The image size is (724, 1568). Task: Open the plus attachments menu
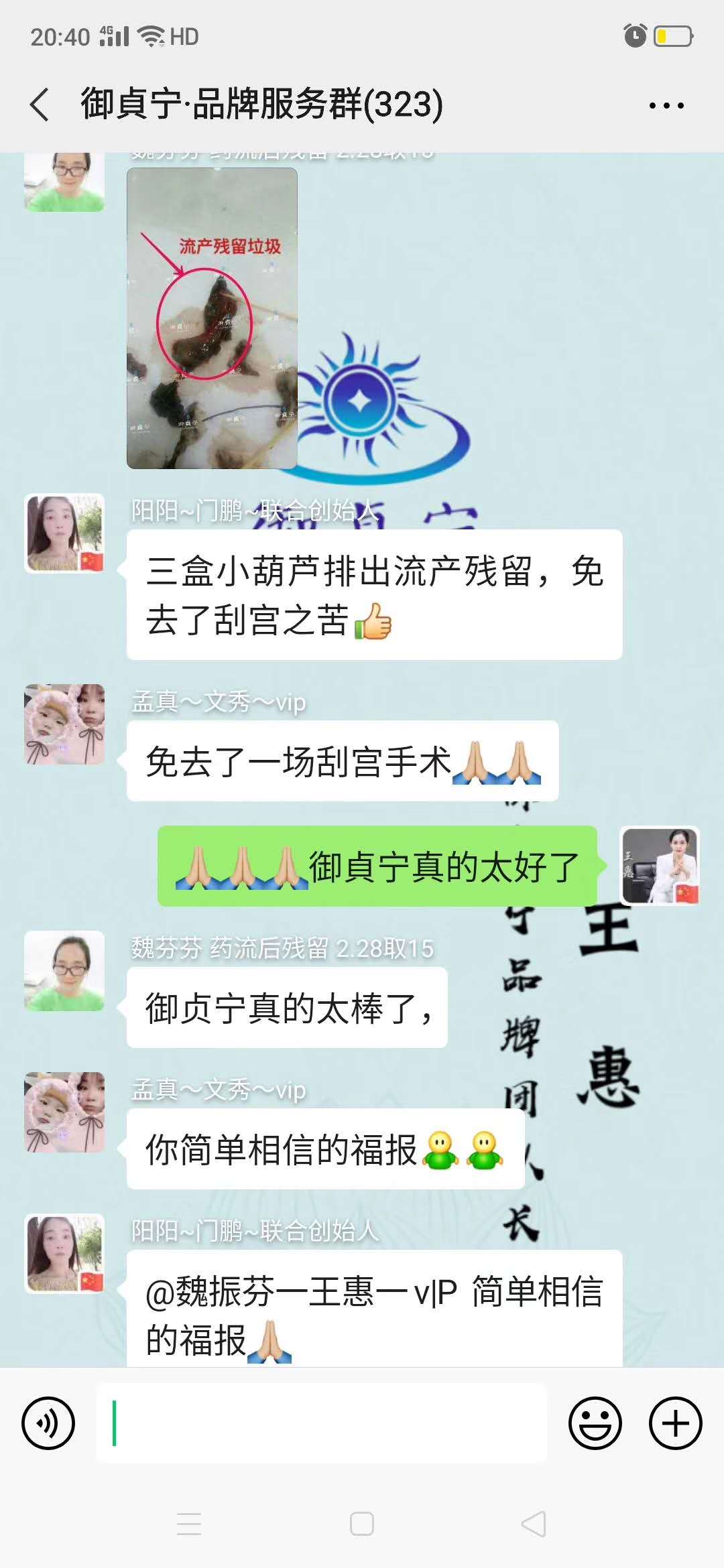pos(675,1423)
